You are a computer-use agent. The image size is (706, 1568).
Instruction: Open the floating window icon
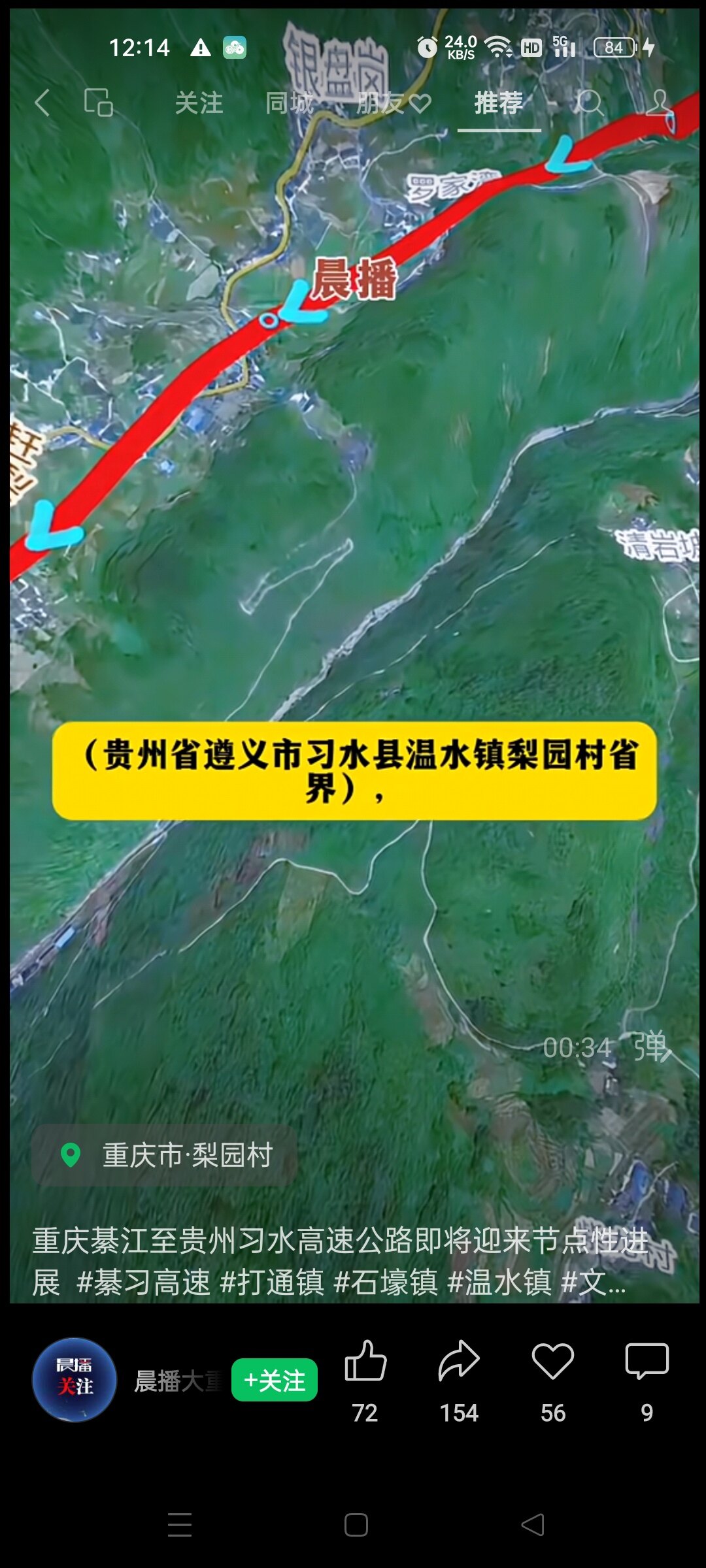tap(99, 103)
